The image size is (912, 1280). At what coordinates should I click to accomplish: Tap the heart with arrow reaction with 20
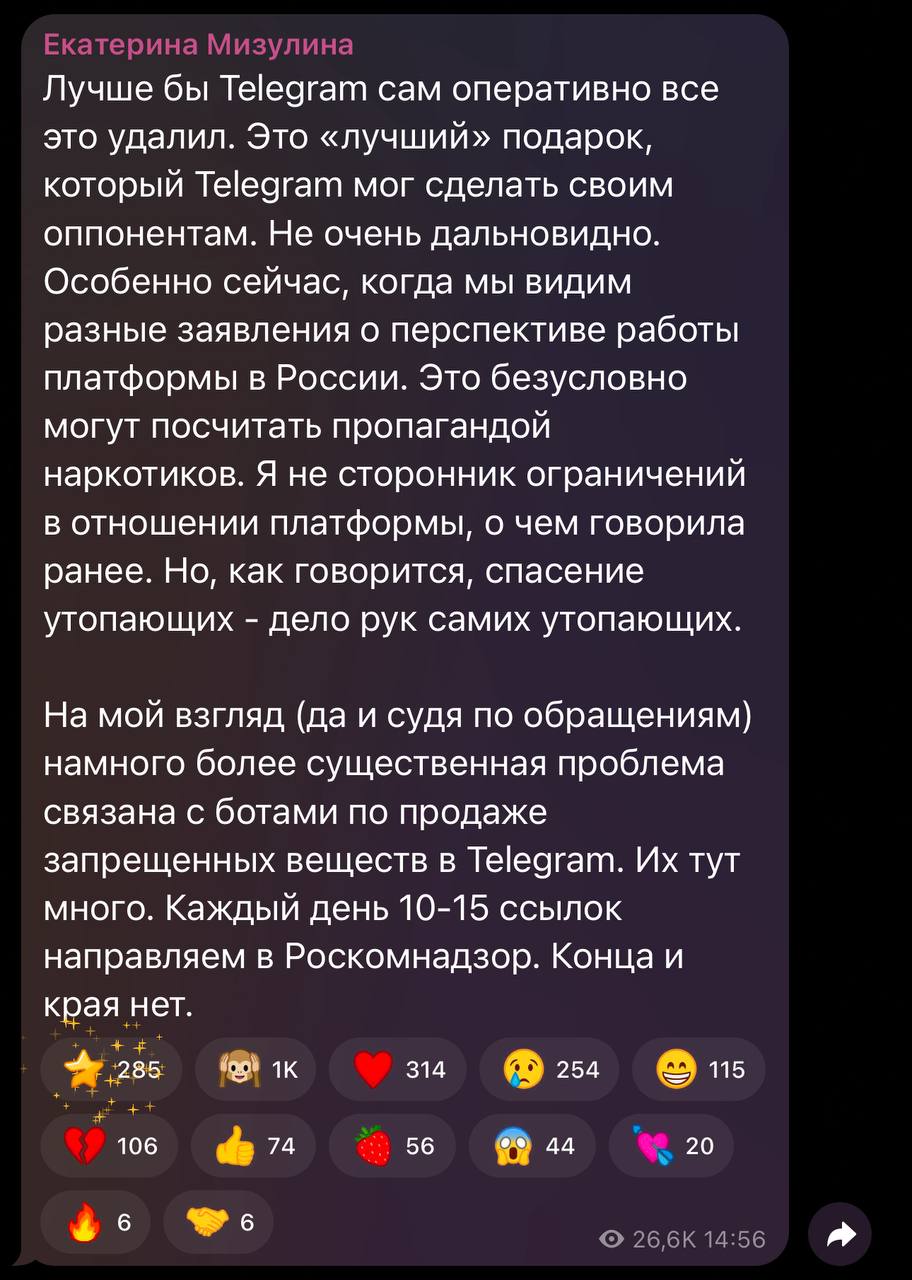pos(671,1146)
